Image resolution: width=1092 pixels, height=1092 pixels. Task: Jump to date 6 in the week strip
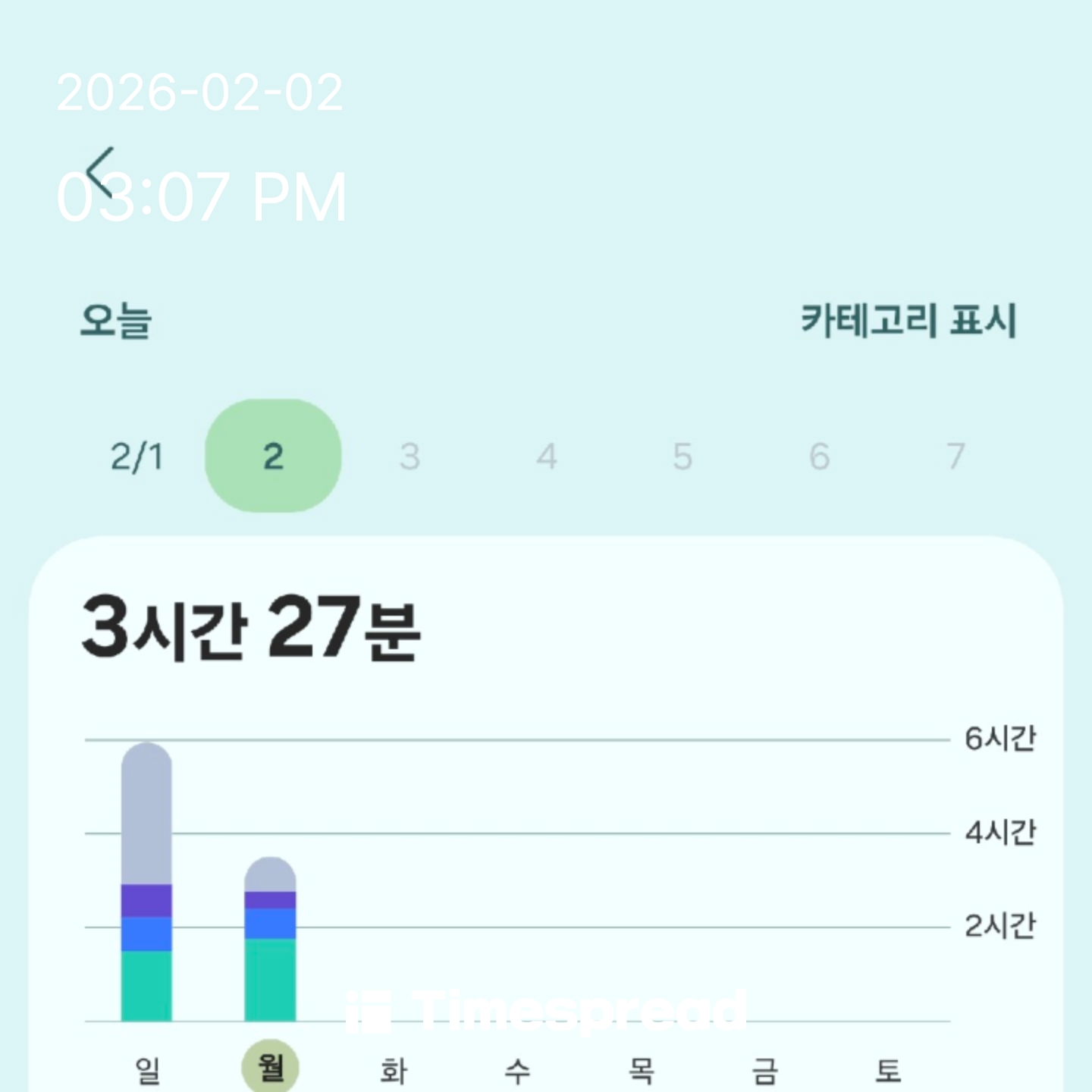[x=819, y=457]
